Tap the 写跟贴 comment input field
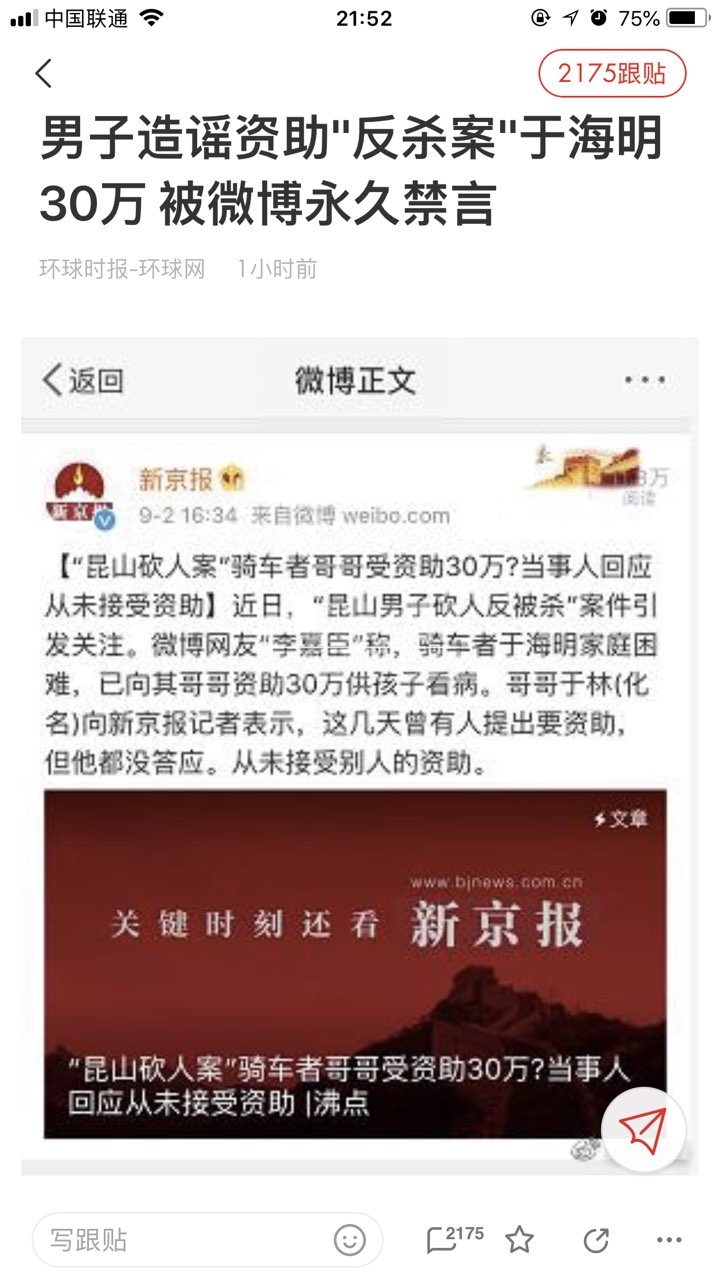The width and height of the screenshot is (720, 1280). tap(180, 1241)
